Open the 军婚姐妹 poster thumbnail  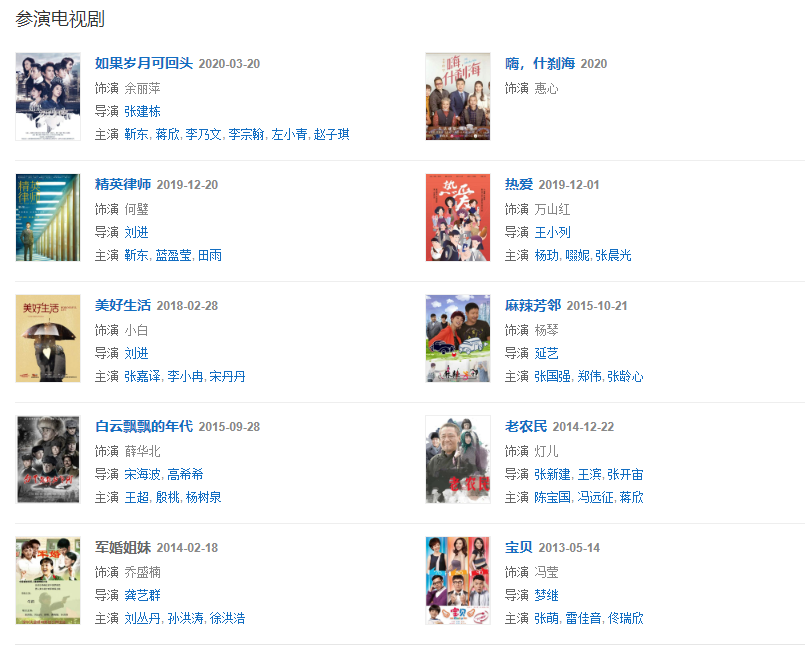(x=48, y=580)
